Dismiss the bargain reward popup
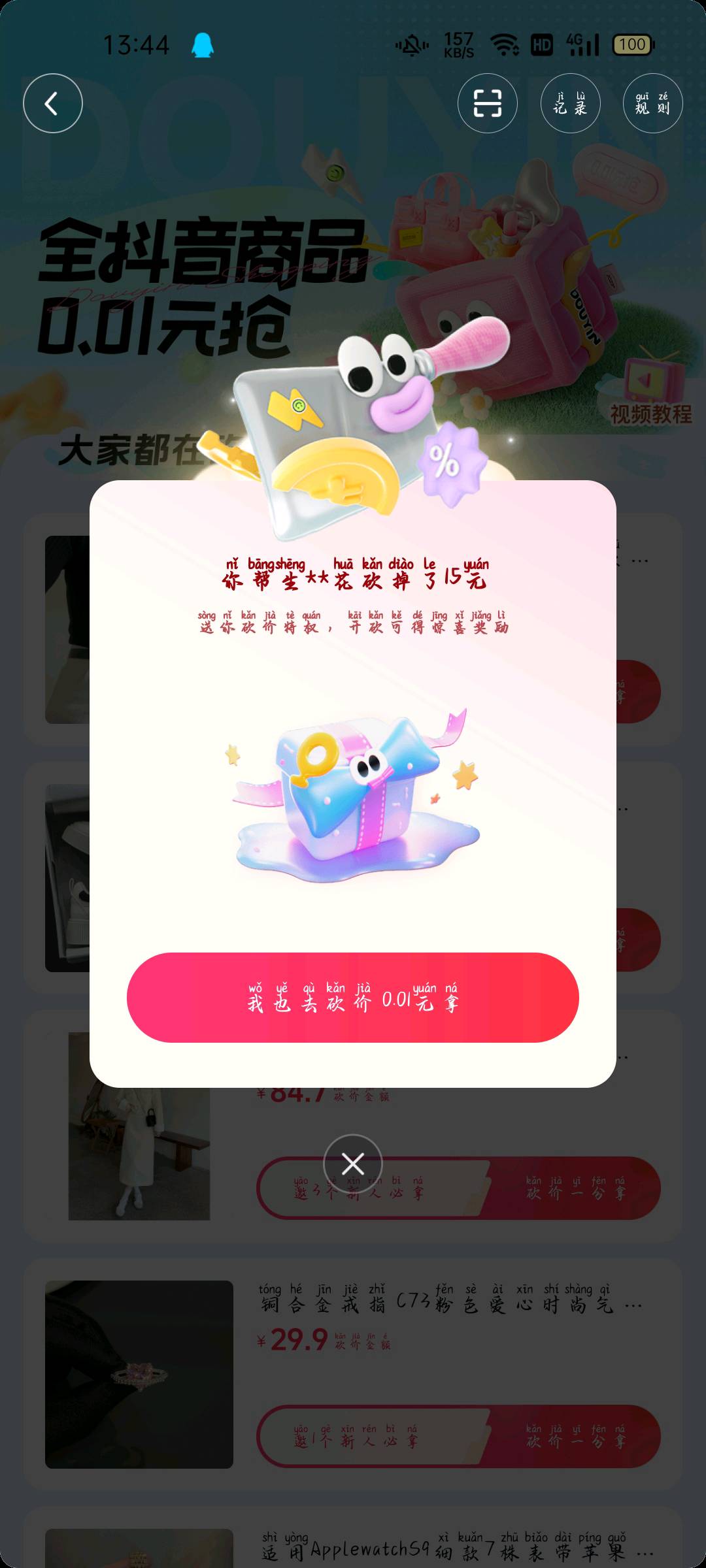 click(x=353, y=1164)
